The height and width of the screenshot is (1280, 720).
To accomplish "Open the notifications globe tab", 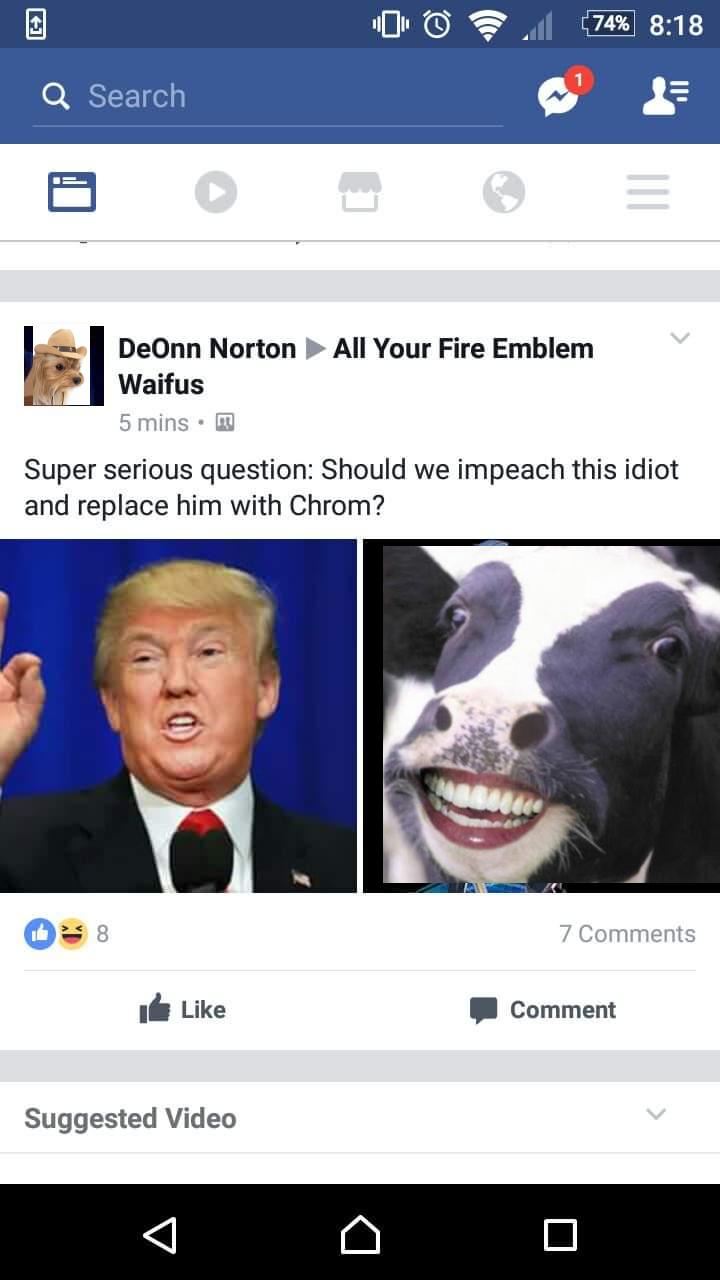I will coord(504,191).
